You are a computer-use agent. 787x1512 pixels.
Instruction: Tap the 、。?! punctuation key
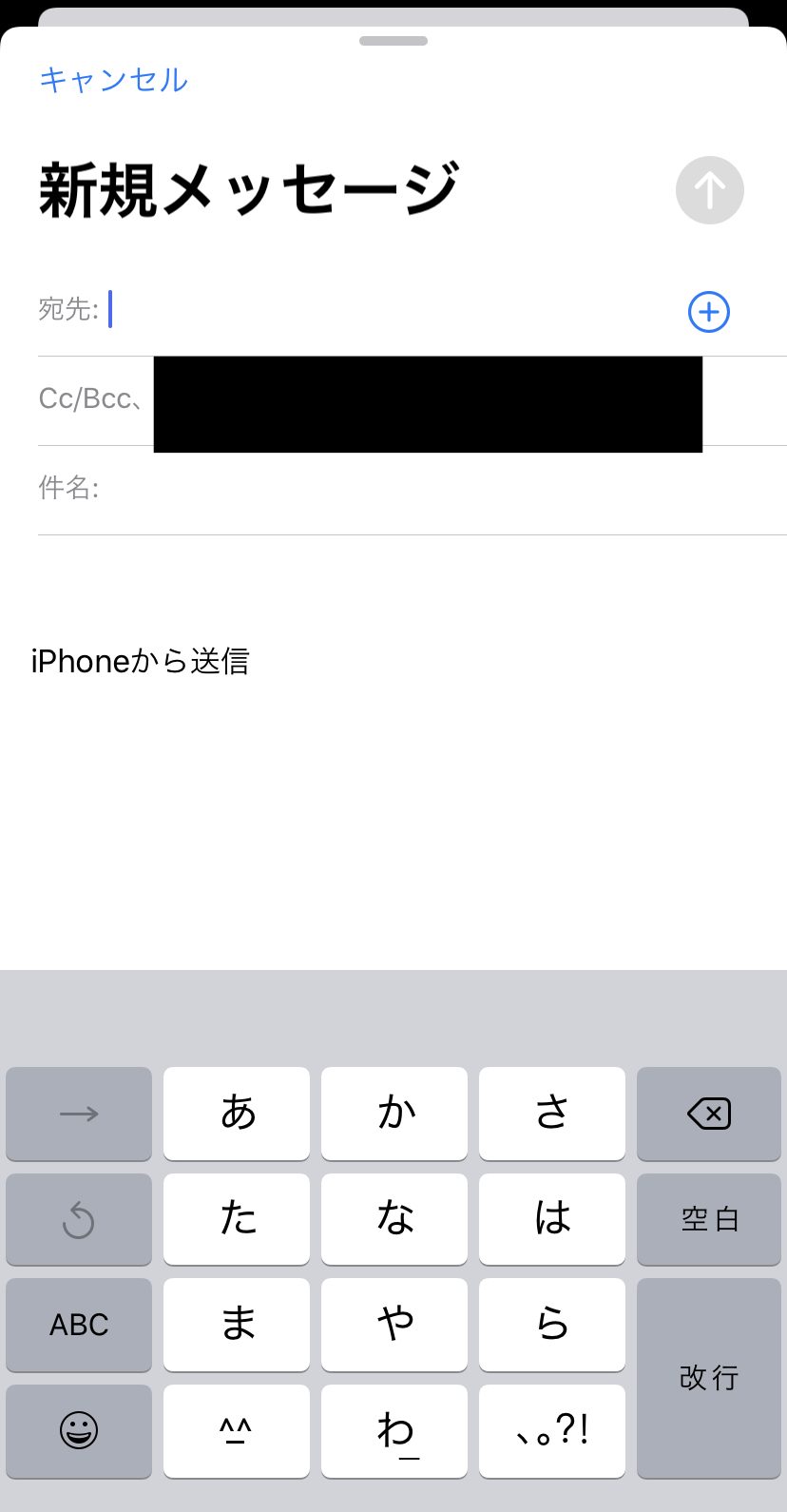(552, 1431)
